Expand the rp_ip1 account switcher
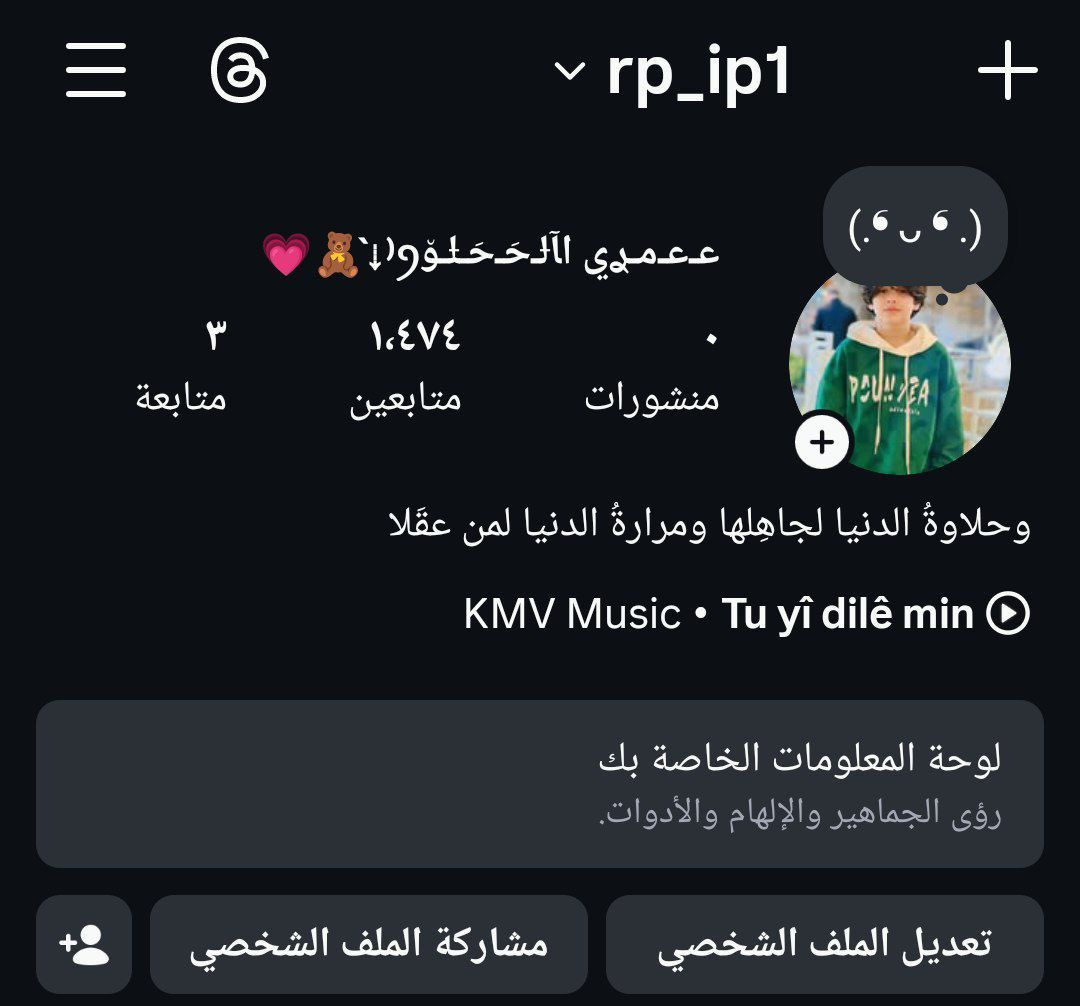1080x1006 pixels. click(672, 72)
